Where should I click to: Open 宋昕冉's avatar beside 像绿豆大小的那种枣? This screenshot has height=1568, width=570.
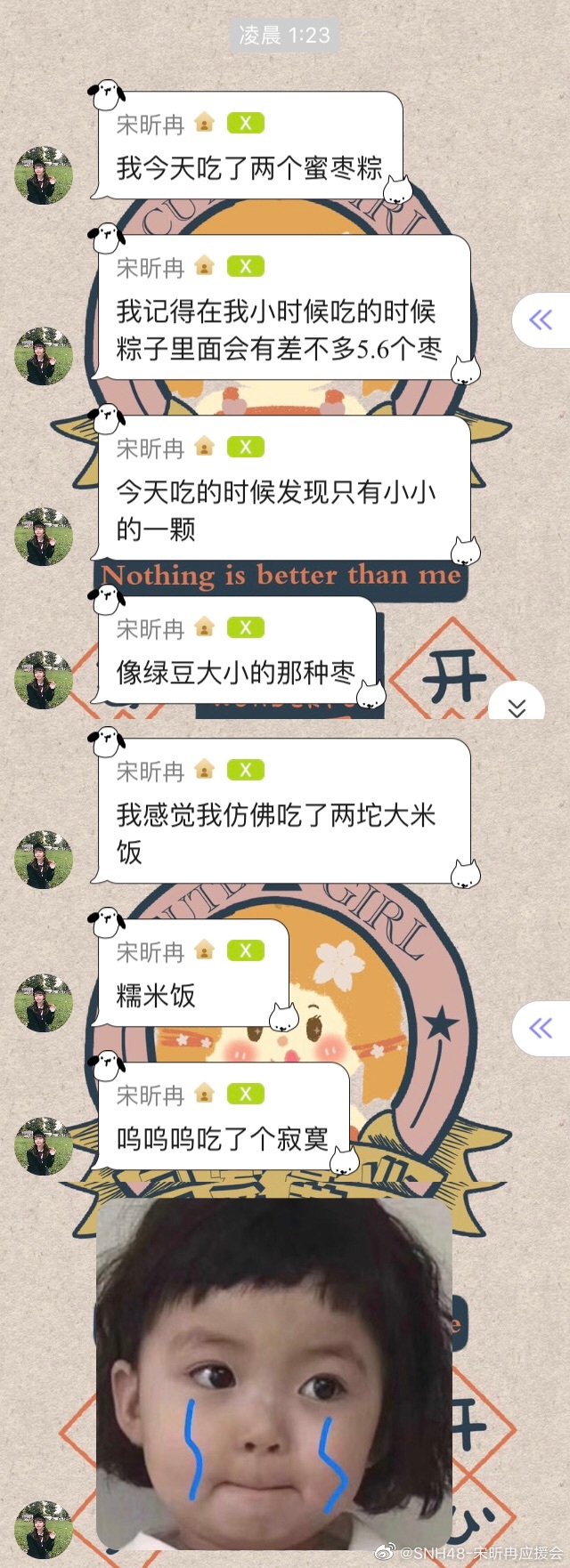tap(43, 681)
